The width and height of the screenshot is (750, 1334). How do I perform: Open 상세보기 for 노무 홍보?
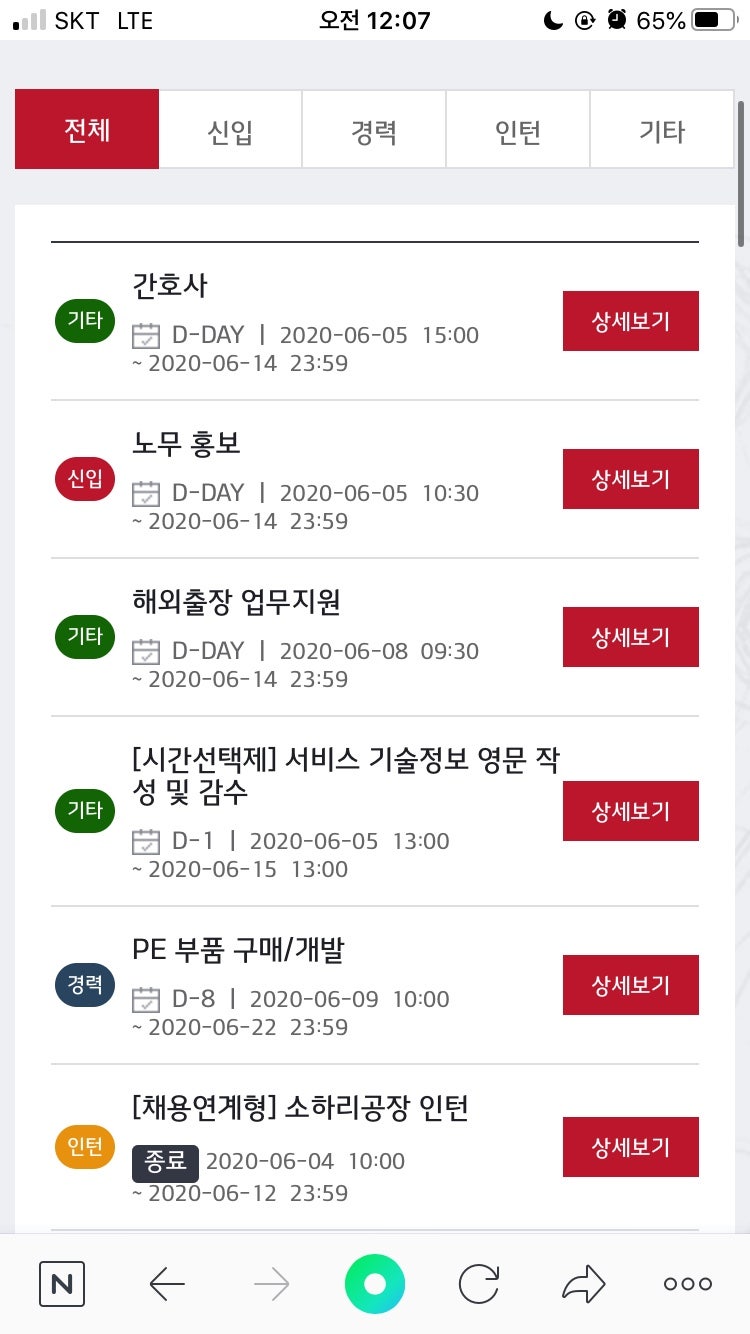point(630,479)
